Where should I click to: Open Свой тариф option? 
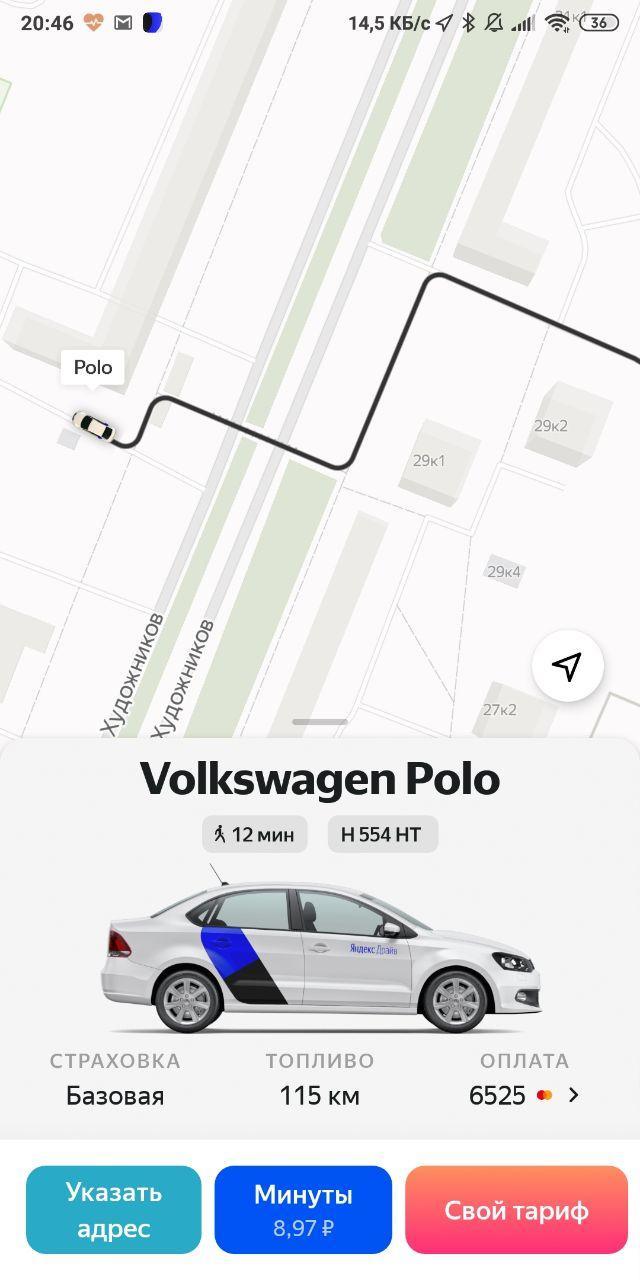click(516, 1209)
